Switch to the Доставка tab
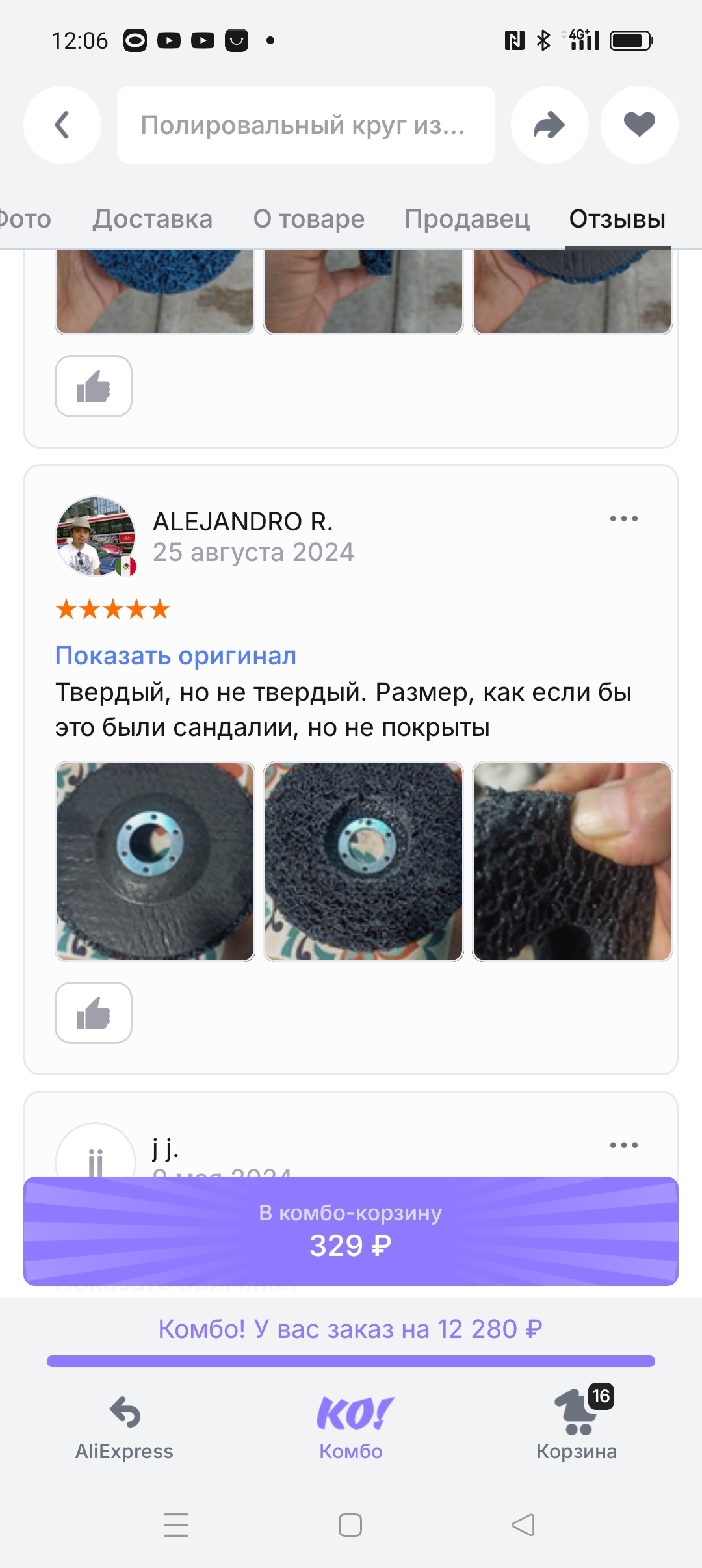 coord(152,219)
